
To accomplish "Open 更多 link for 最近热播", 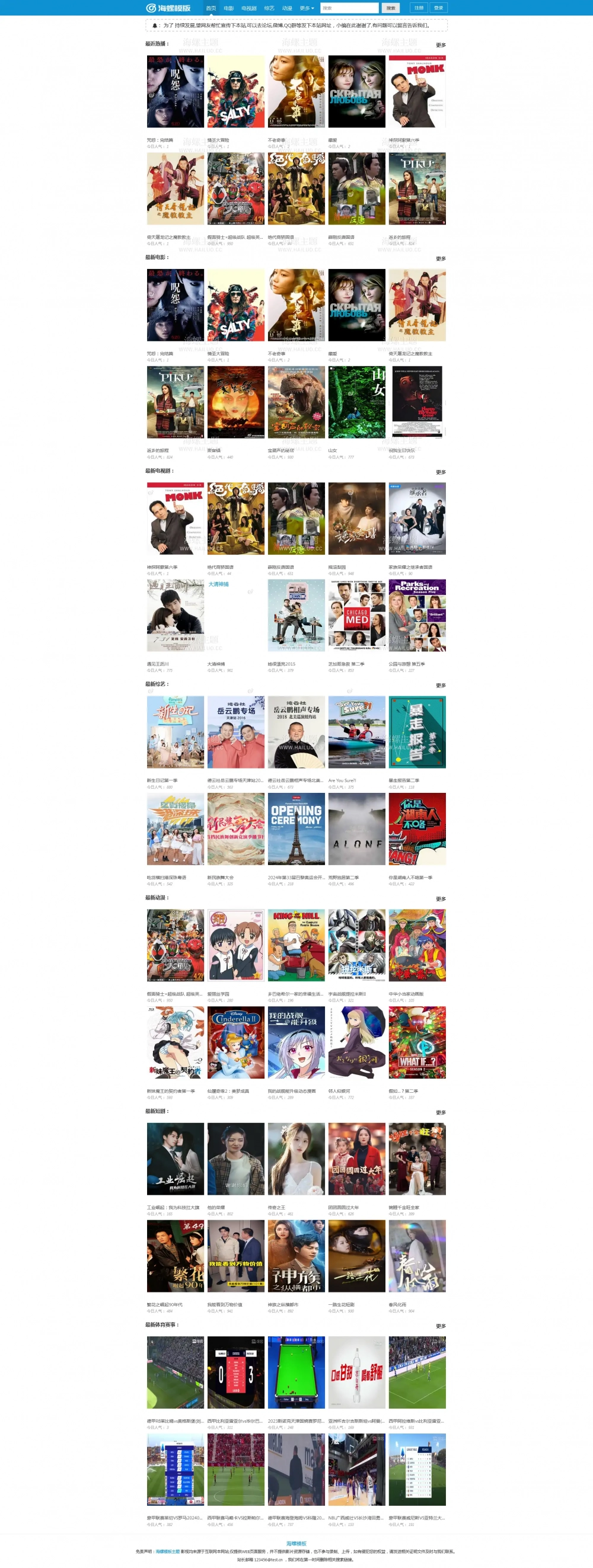I will pyautogui.click(x=441, y=45).
